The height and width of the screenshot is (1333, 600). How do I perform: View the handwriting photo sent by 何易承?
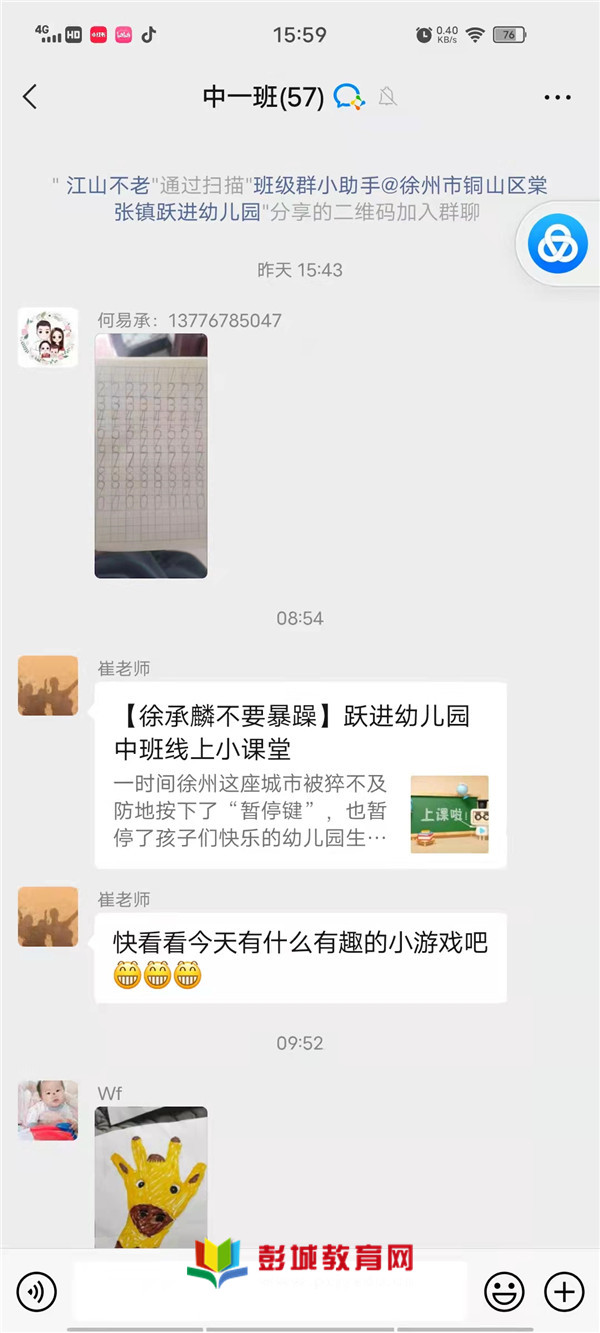tap(151, 455)
